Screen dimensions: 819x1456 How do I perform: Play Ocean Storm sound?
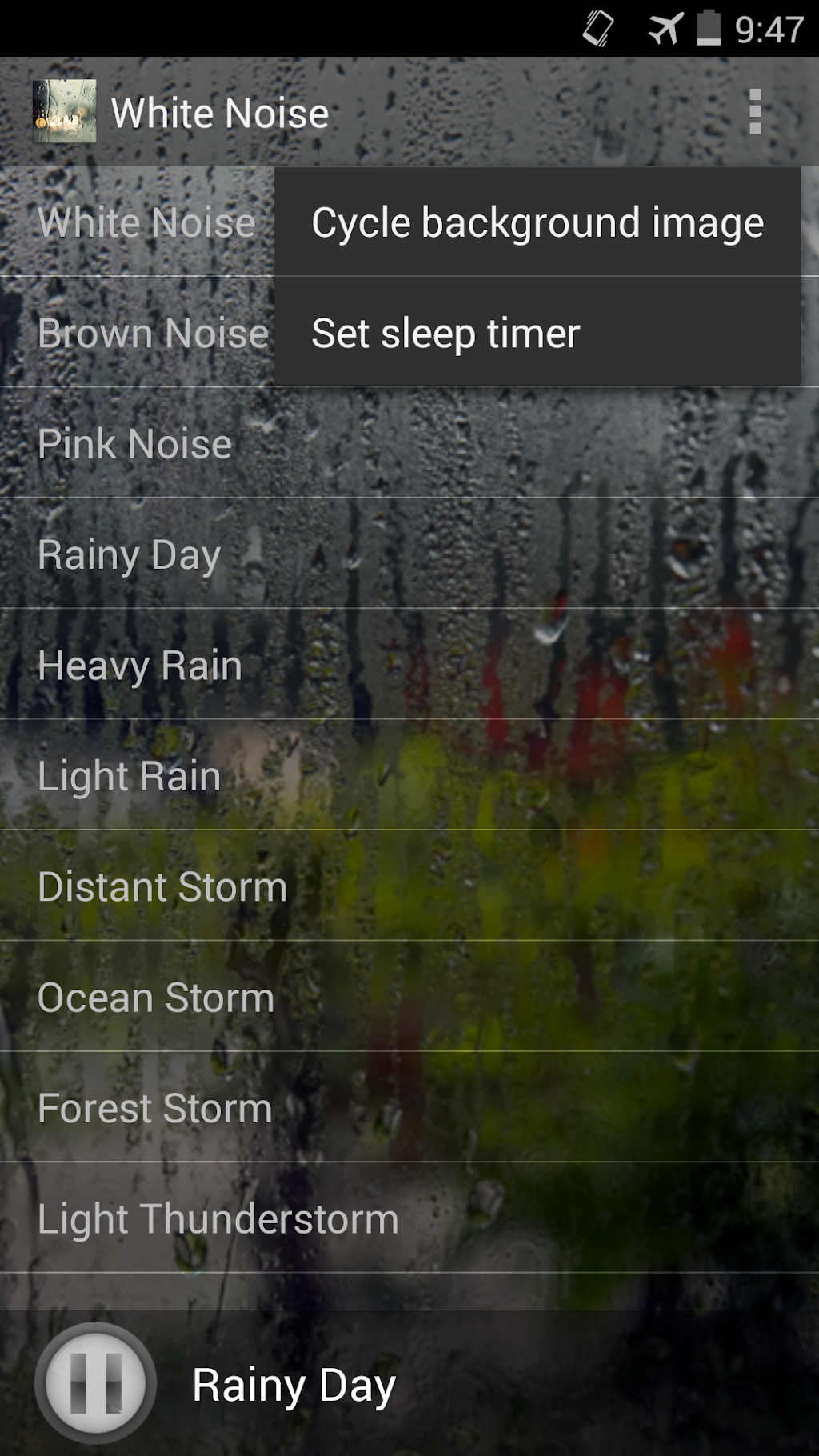(156, 998)
